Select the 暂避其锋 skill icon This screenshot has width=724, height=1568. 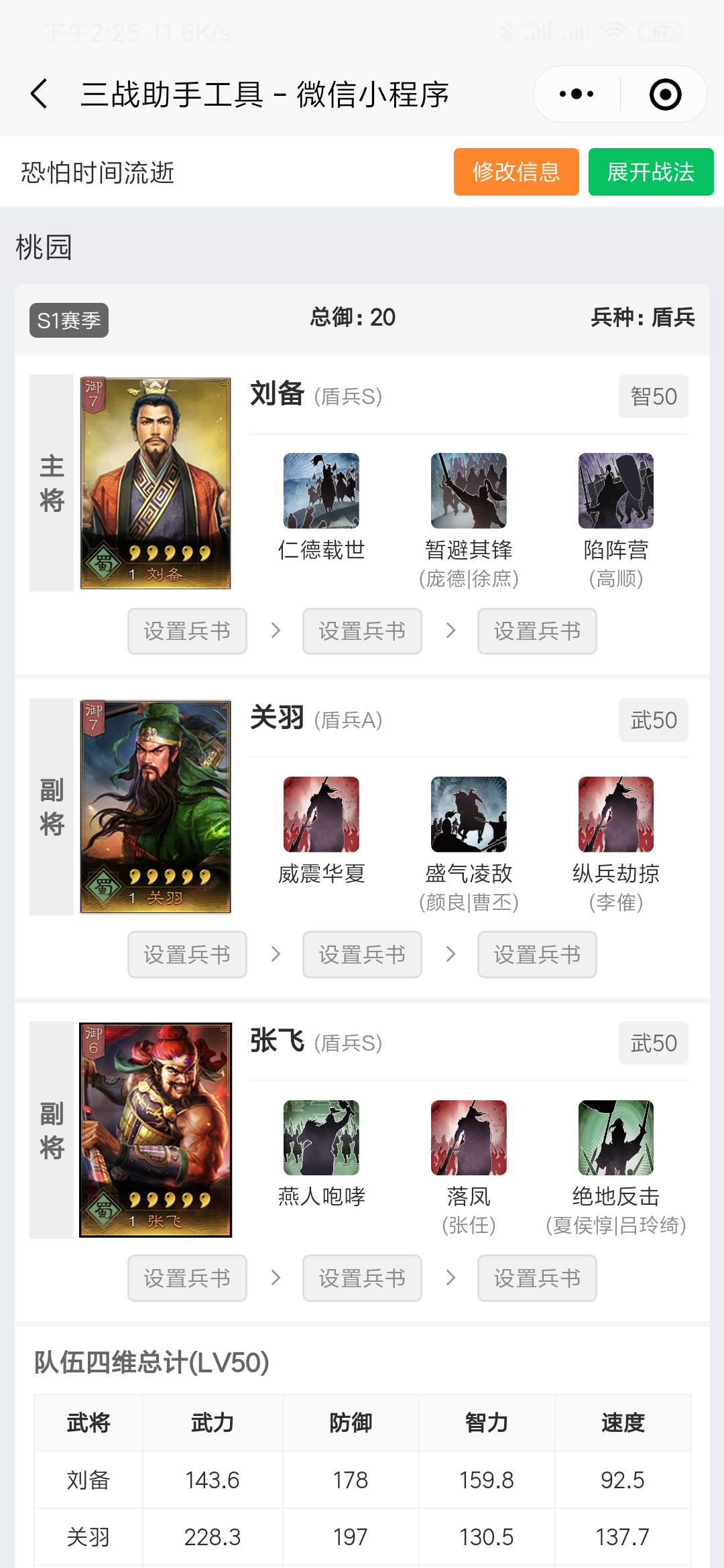pyautogui.click(x=469, y=491)
